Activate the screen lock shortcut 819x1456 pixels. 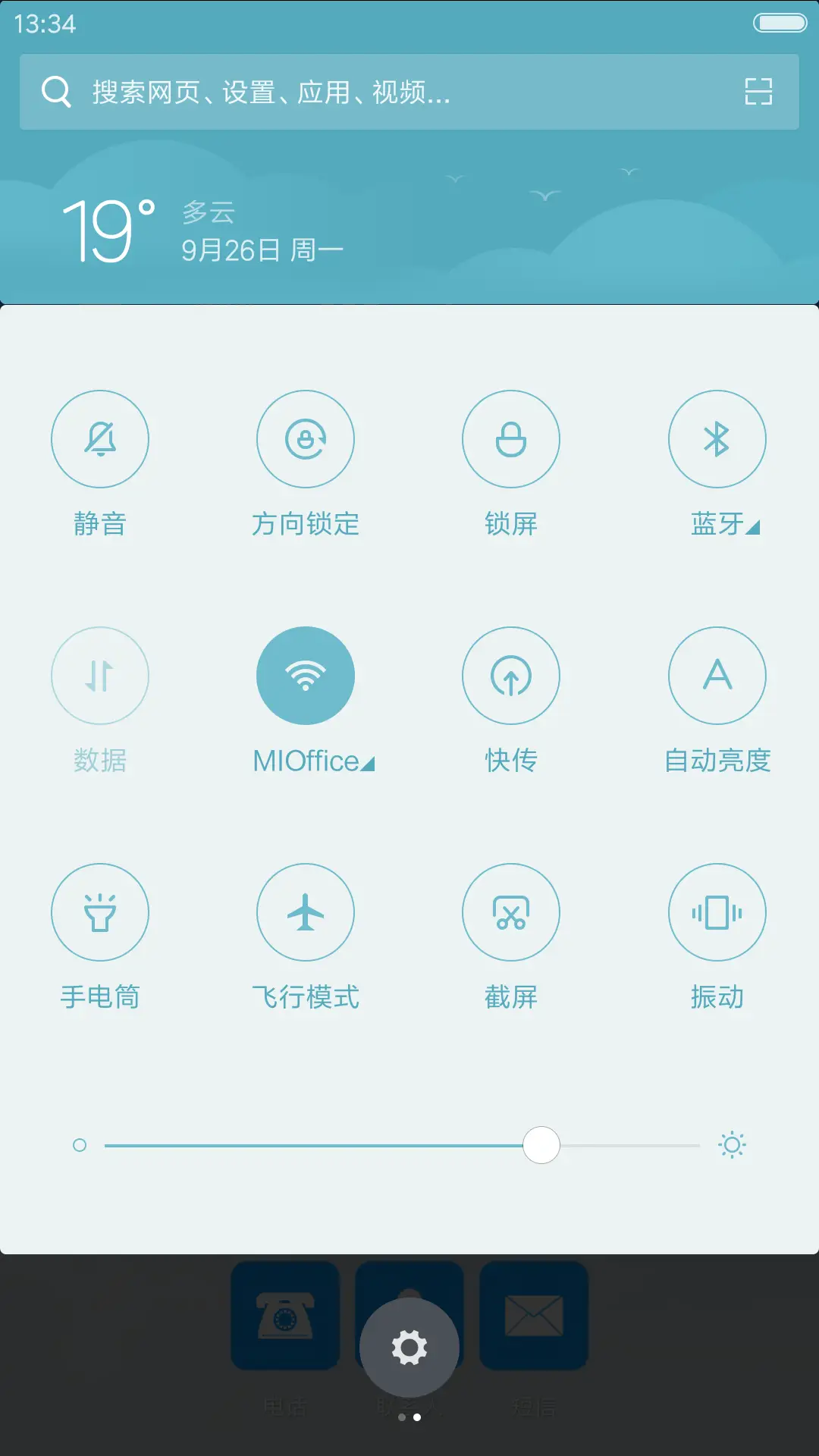point(511,439)
